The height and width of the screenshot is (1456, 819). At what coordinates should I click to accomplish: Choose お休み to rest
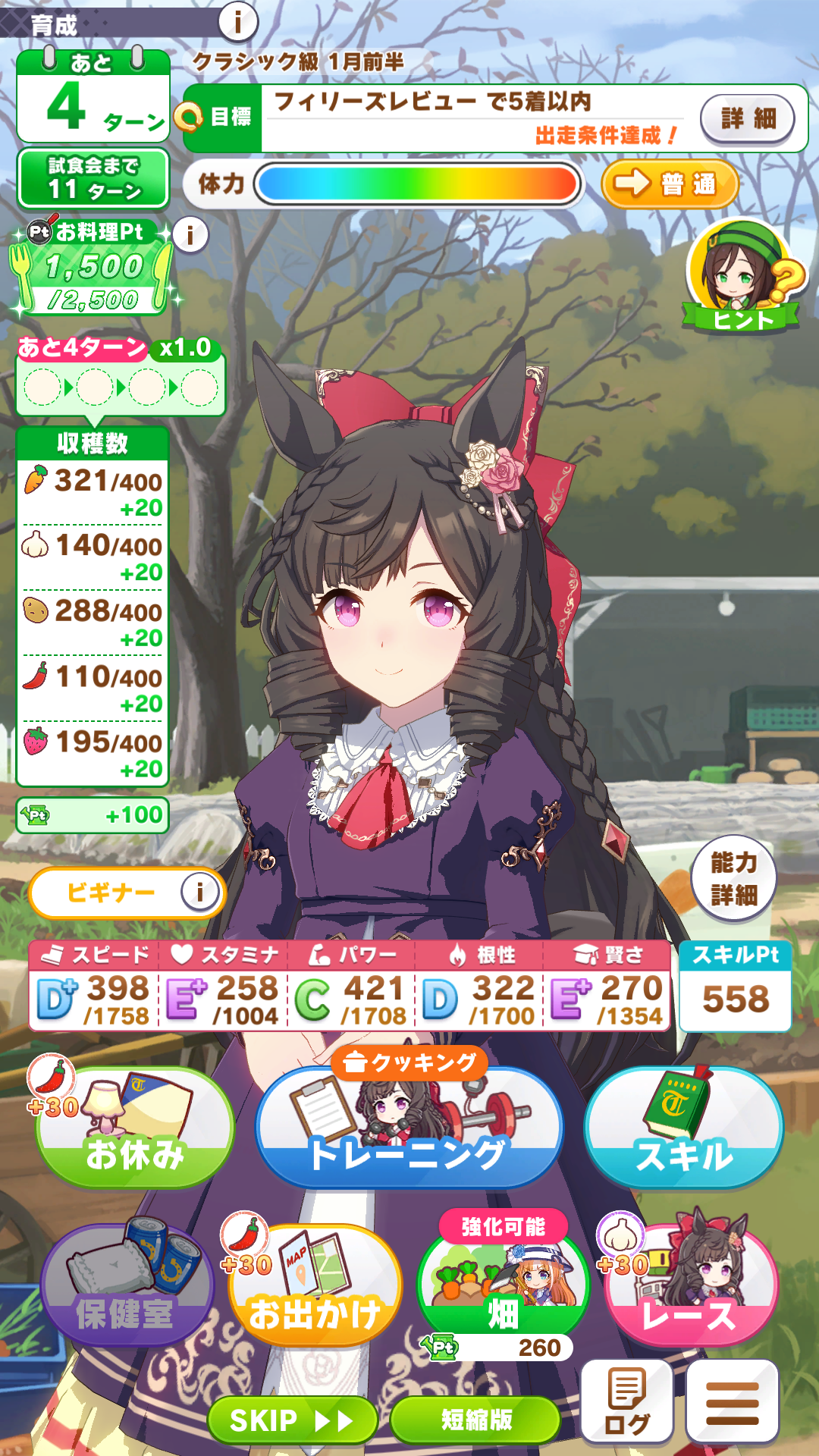135,1128
